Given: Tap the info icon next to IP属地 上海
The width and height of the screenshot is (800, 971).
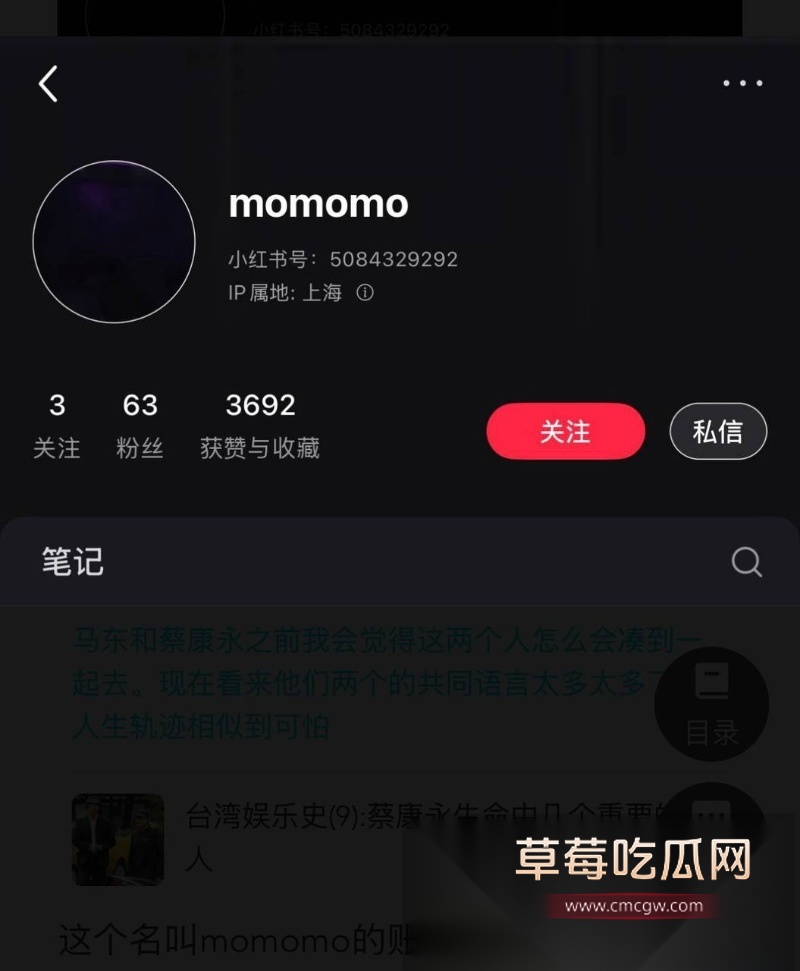Looking at the screenshot, I should click(365, 293).
